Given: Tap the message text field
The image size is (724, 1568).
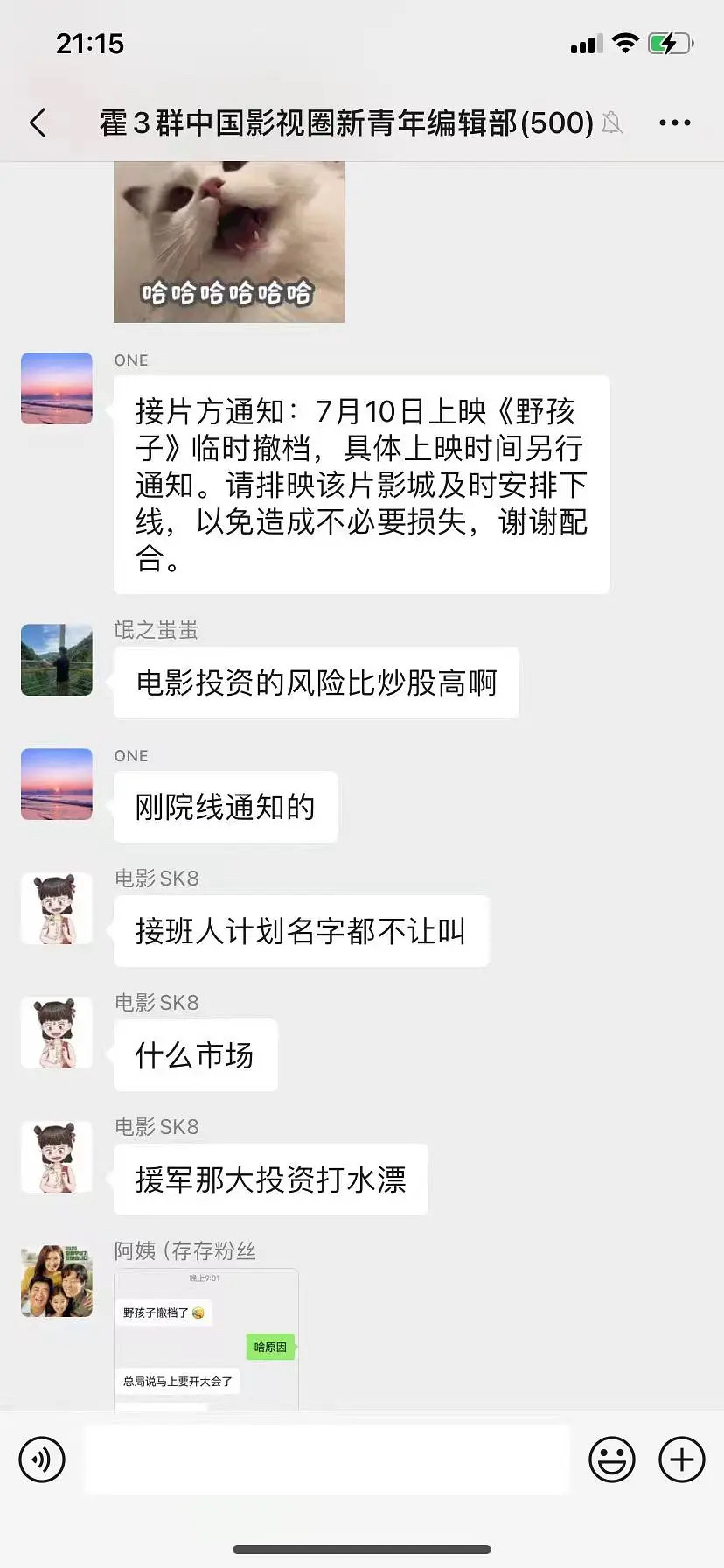Looking at the screenshot, I should 326,1459.
